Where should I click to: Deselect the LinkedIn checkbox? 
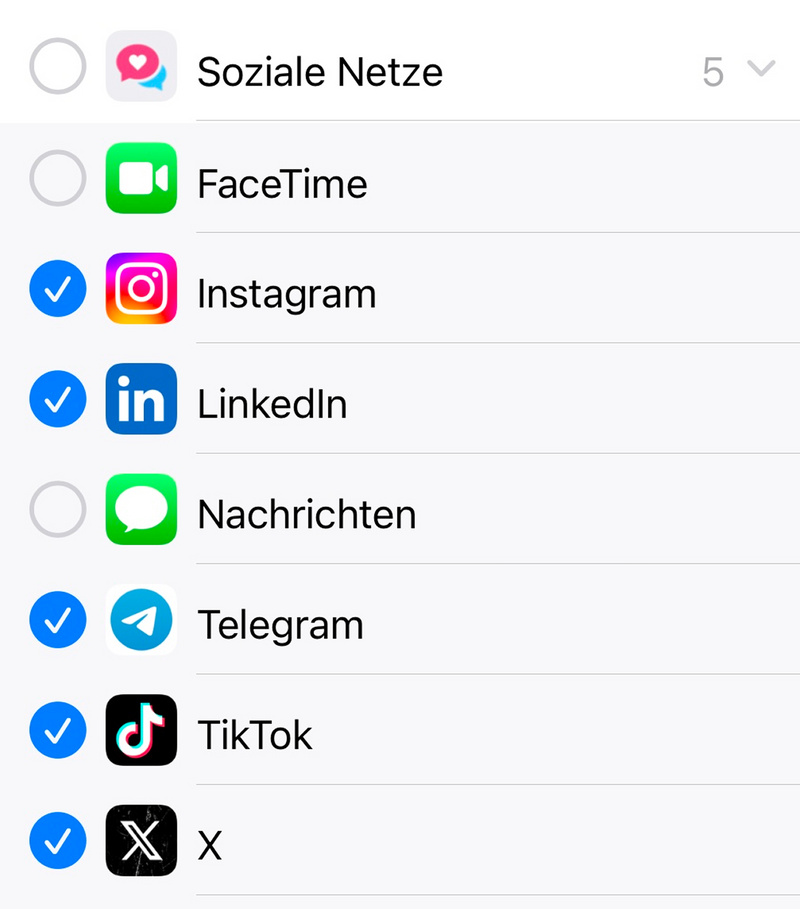pos(57,399)
